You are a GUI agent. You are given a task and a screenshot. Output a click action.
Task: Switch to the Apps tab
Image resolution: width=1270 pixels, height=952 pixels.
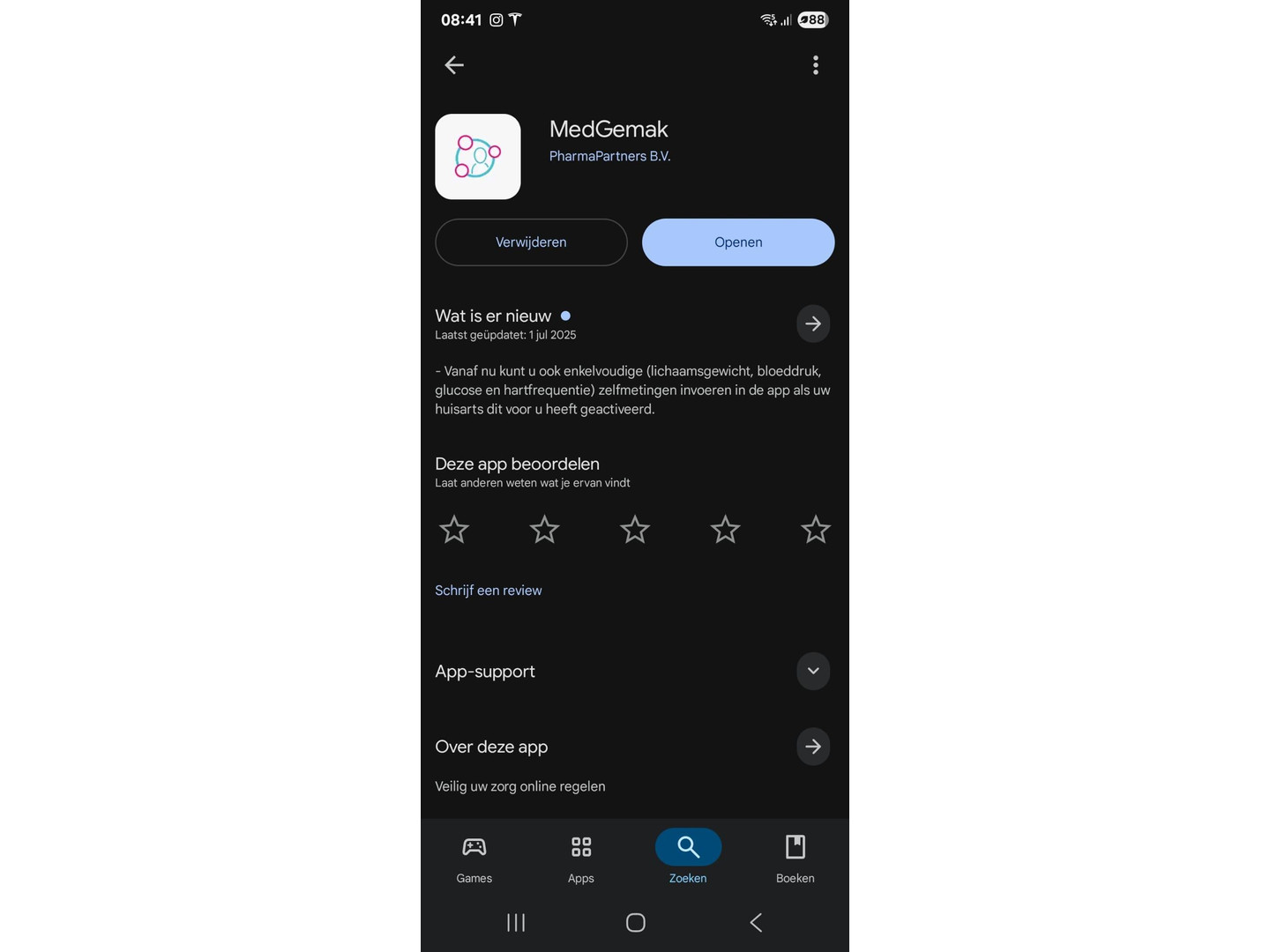[581, 858]
